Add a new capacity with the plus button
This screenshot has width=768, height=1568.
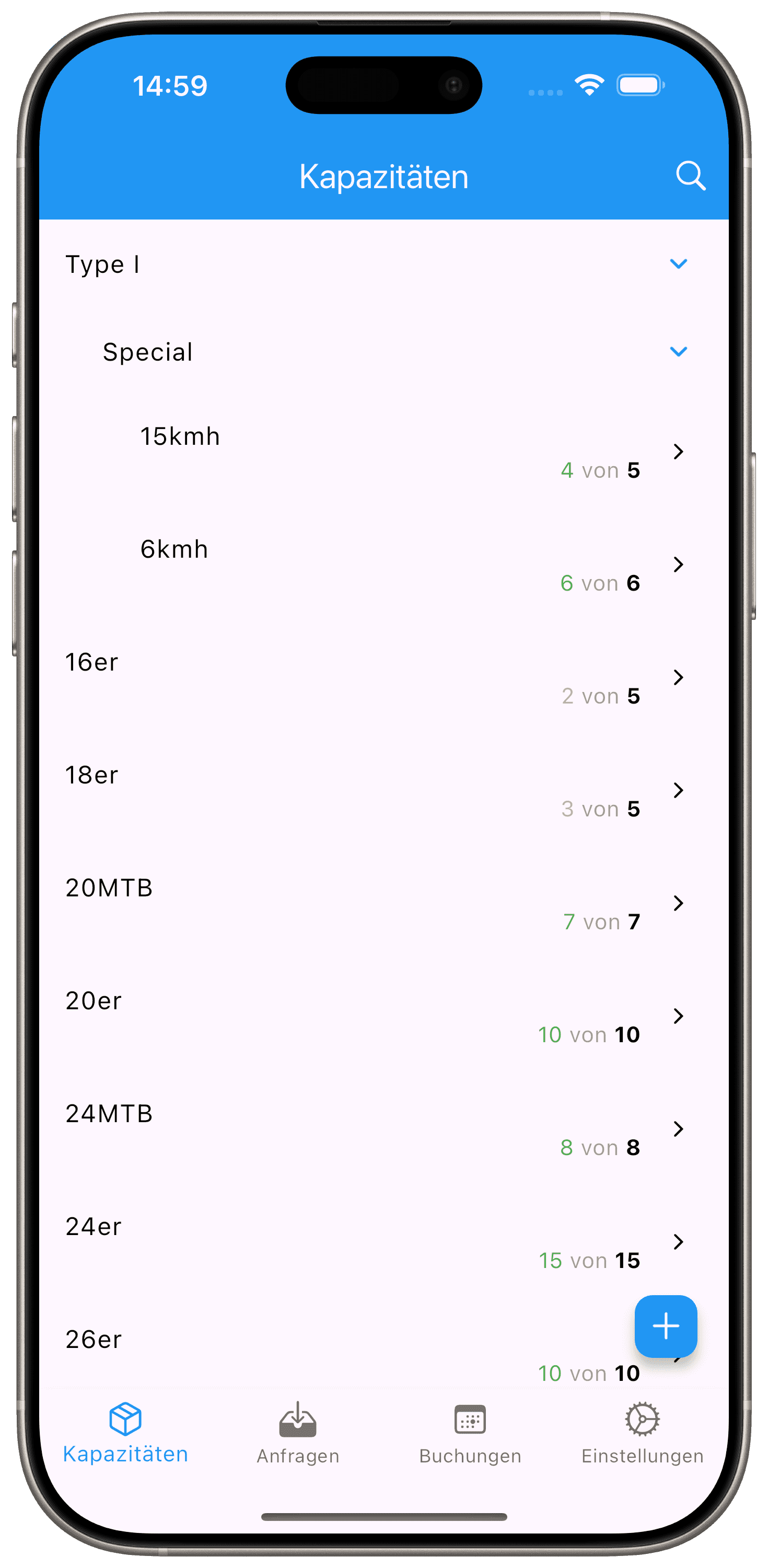[666, 1327]
